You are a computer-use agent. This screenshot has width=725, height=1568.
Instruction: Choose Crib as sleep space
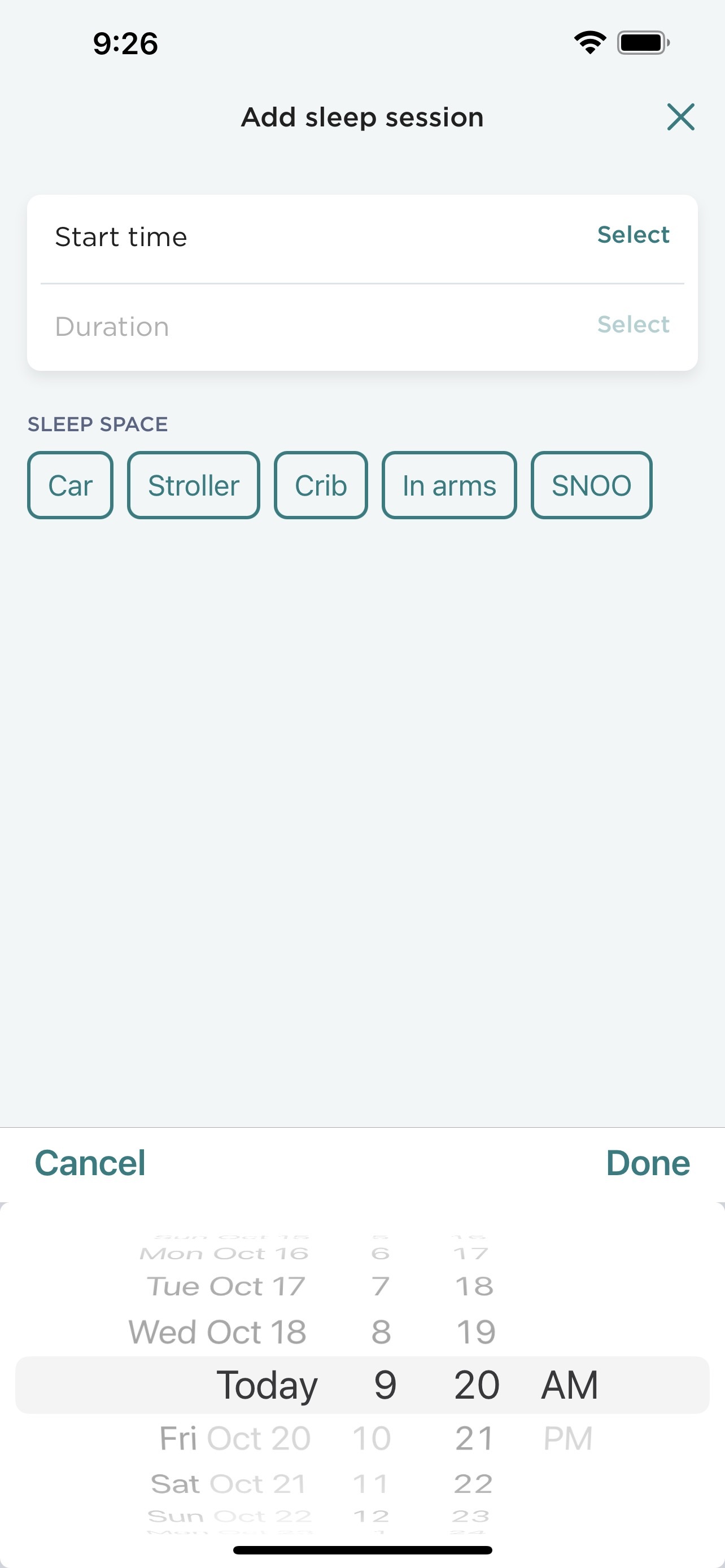click(321, 485)
